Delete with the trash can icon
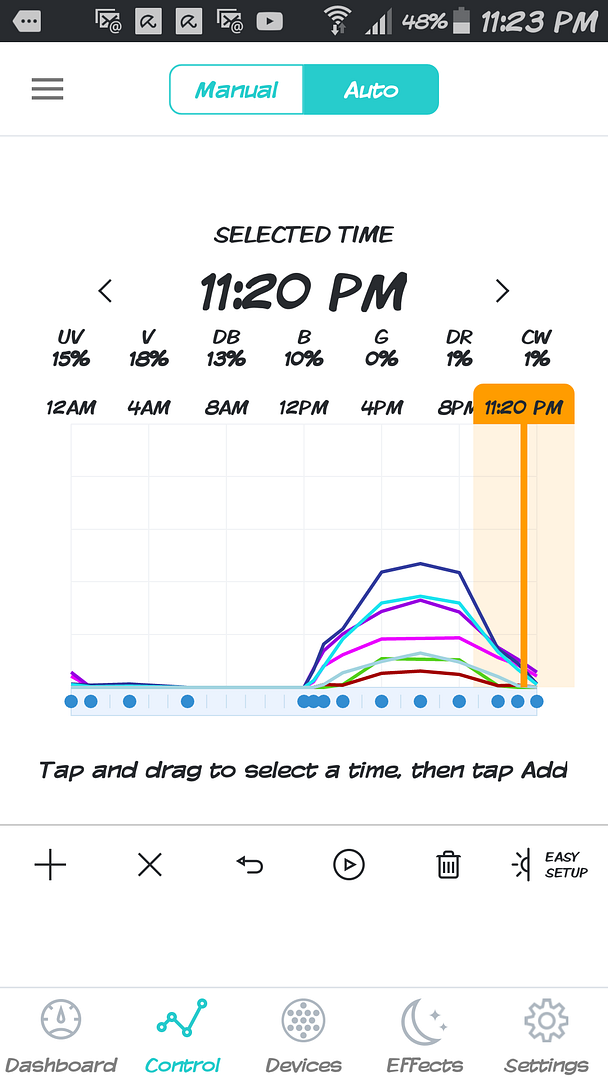This screenshot has height=1080, width=608. [448, 864]
